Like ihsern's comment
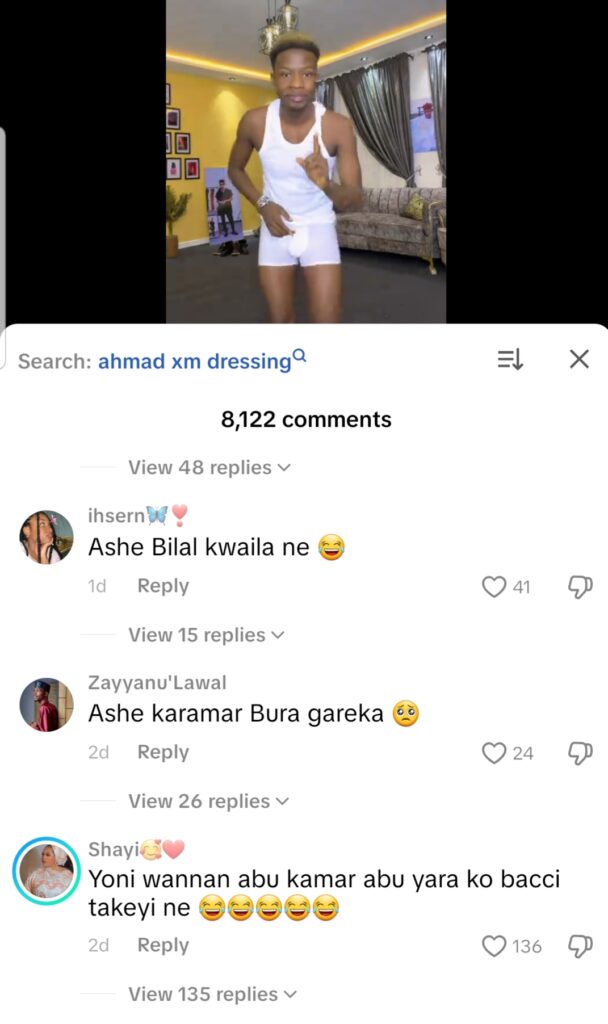Screen dimensions: 608x1024 [x=494, y=587]
